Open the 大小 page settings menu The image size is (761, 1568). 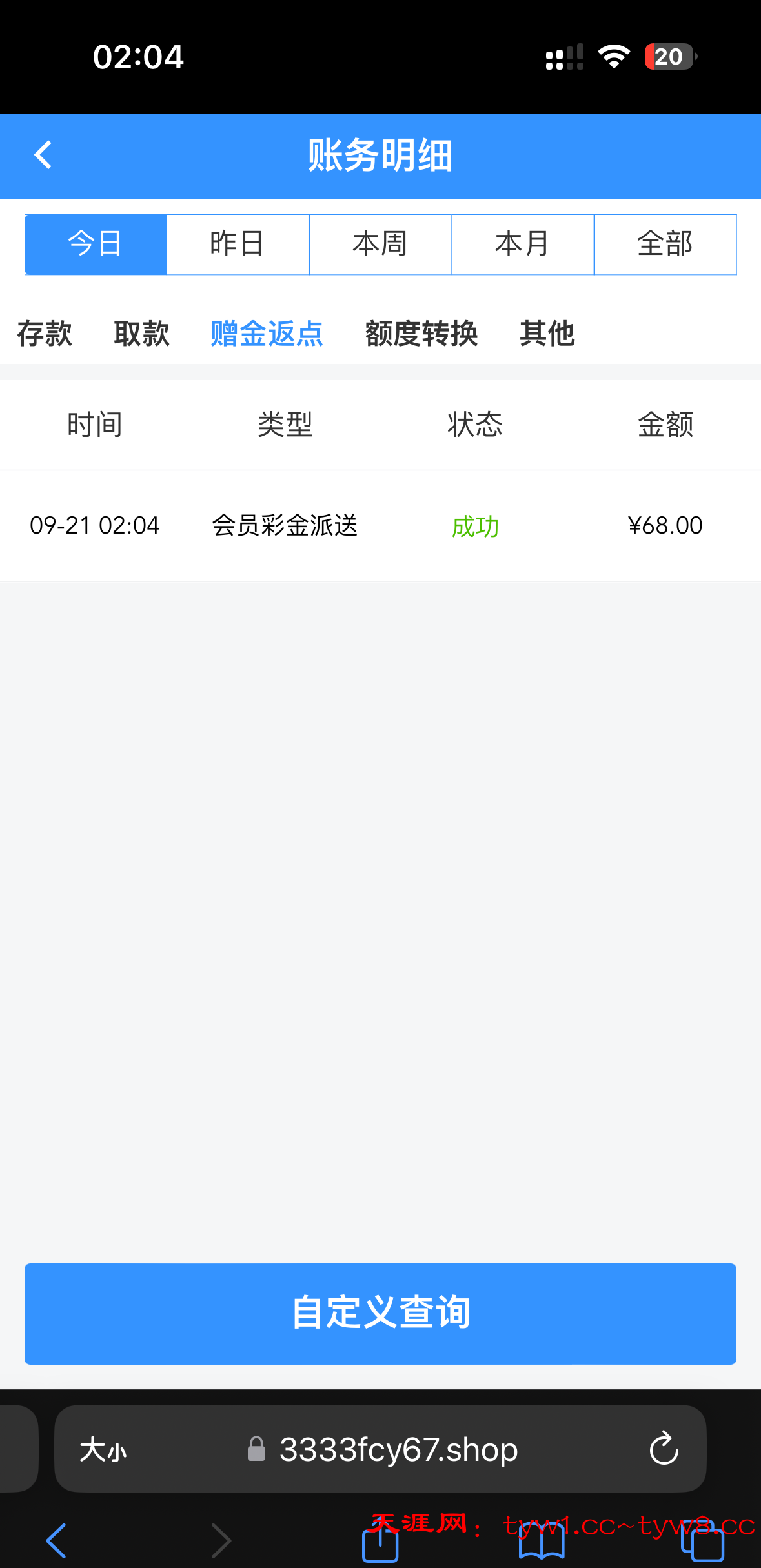click(103, 1449)
